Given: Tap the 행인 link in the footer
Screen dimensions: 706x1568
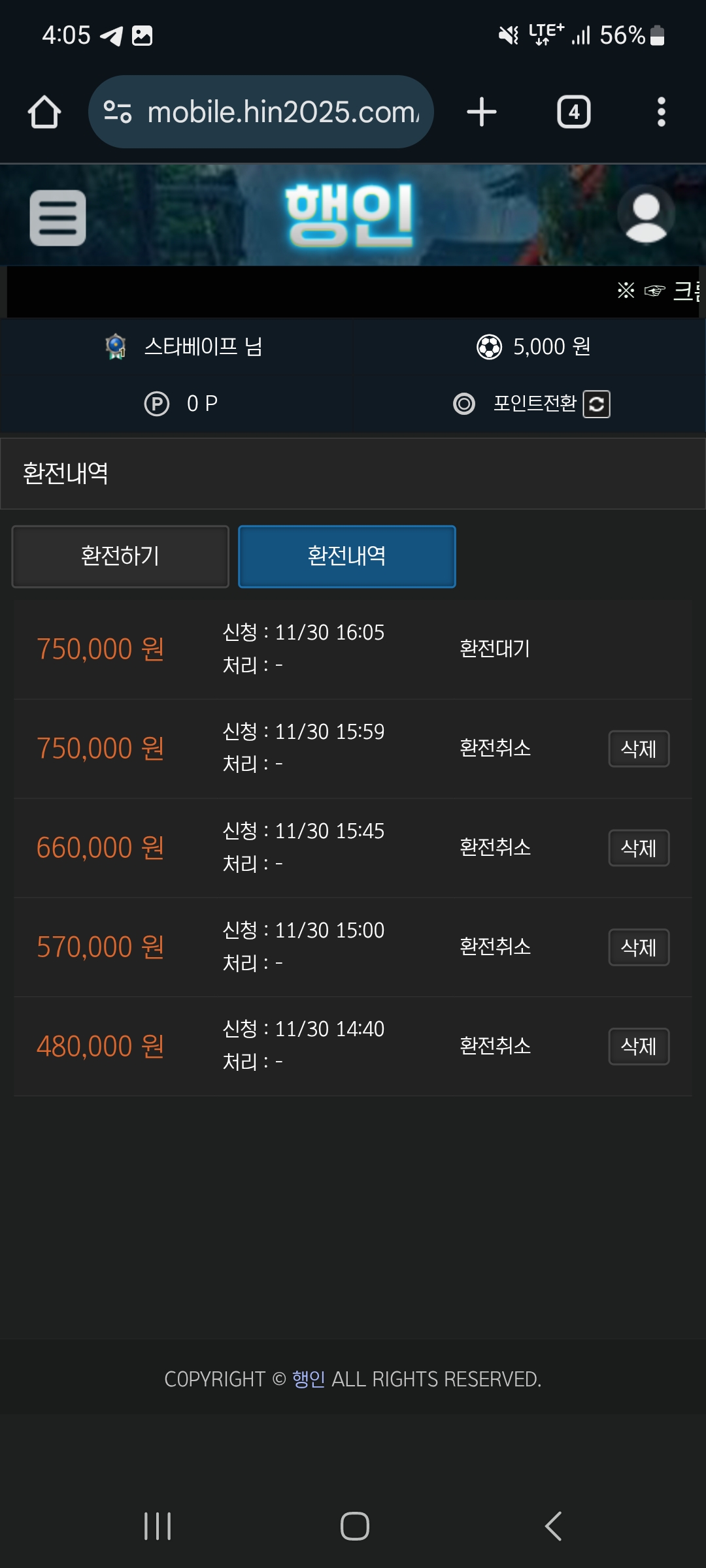Looking at the screenshot, I should point(309,1379).
